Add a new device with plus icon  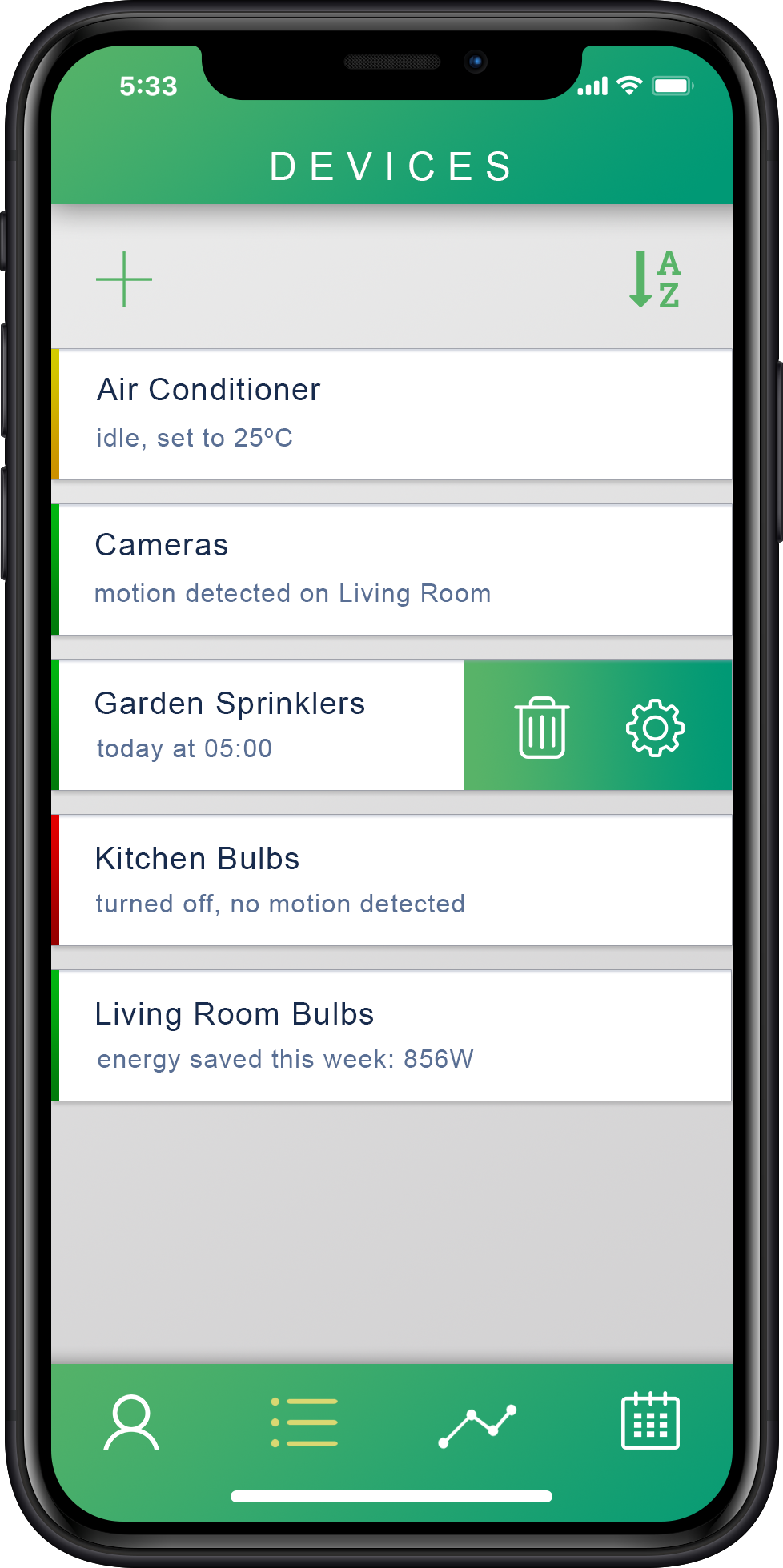tap(124, 279)
